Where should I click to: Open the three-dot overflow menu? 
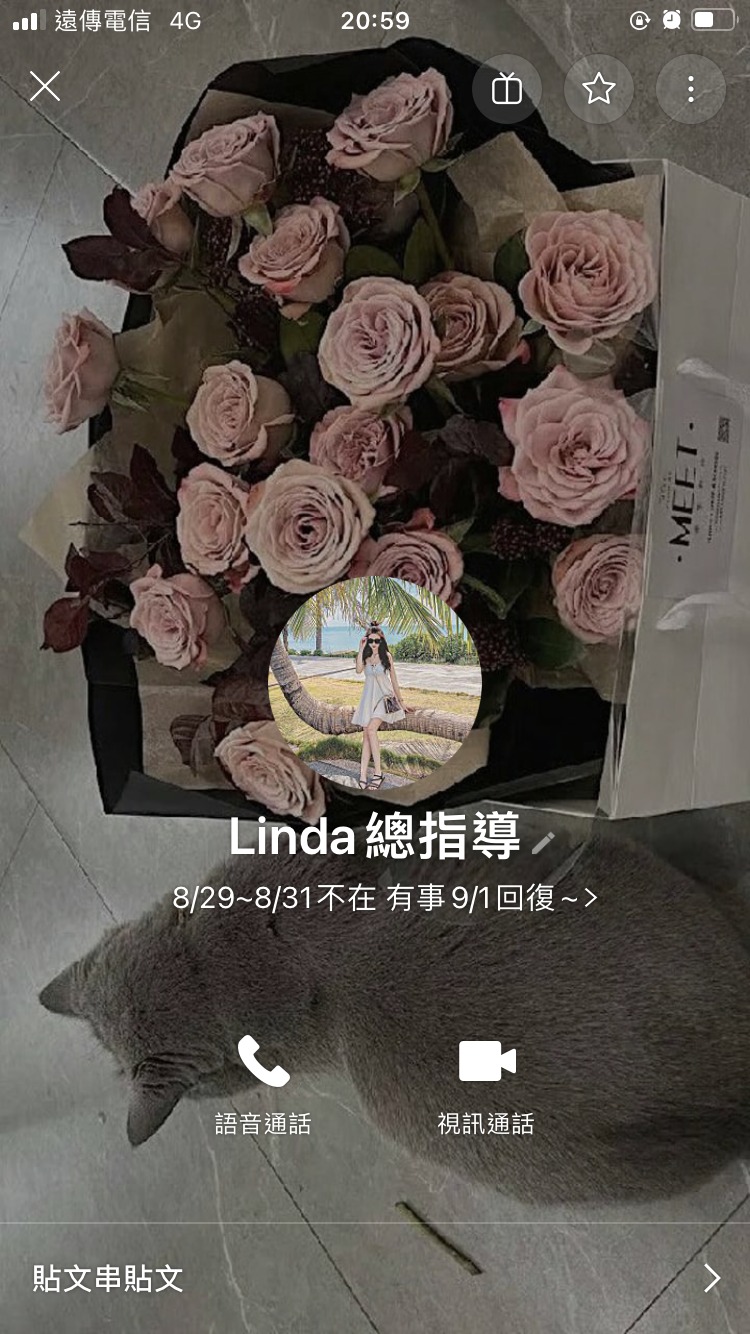[x=691, y=89]
